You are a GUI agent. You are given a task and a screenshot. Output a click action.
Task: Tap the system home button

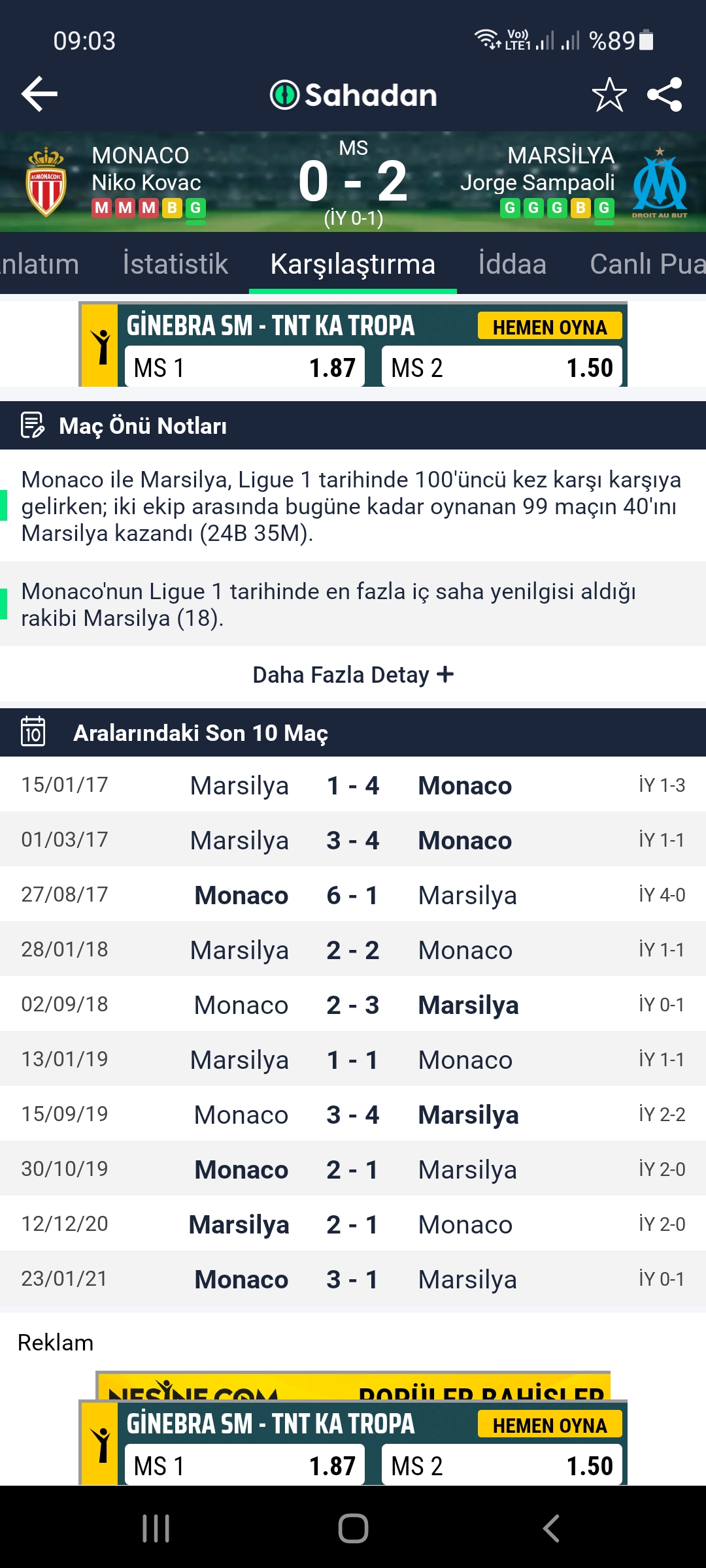pyautogui.click(x=353, y=1528)
